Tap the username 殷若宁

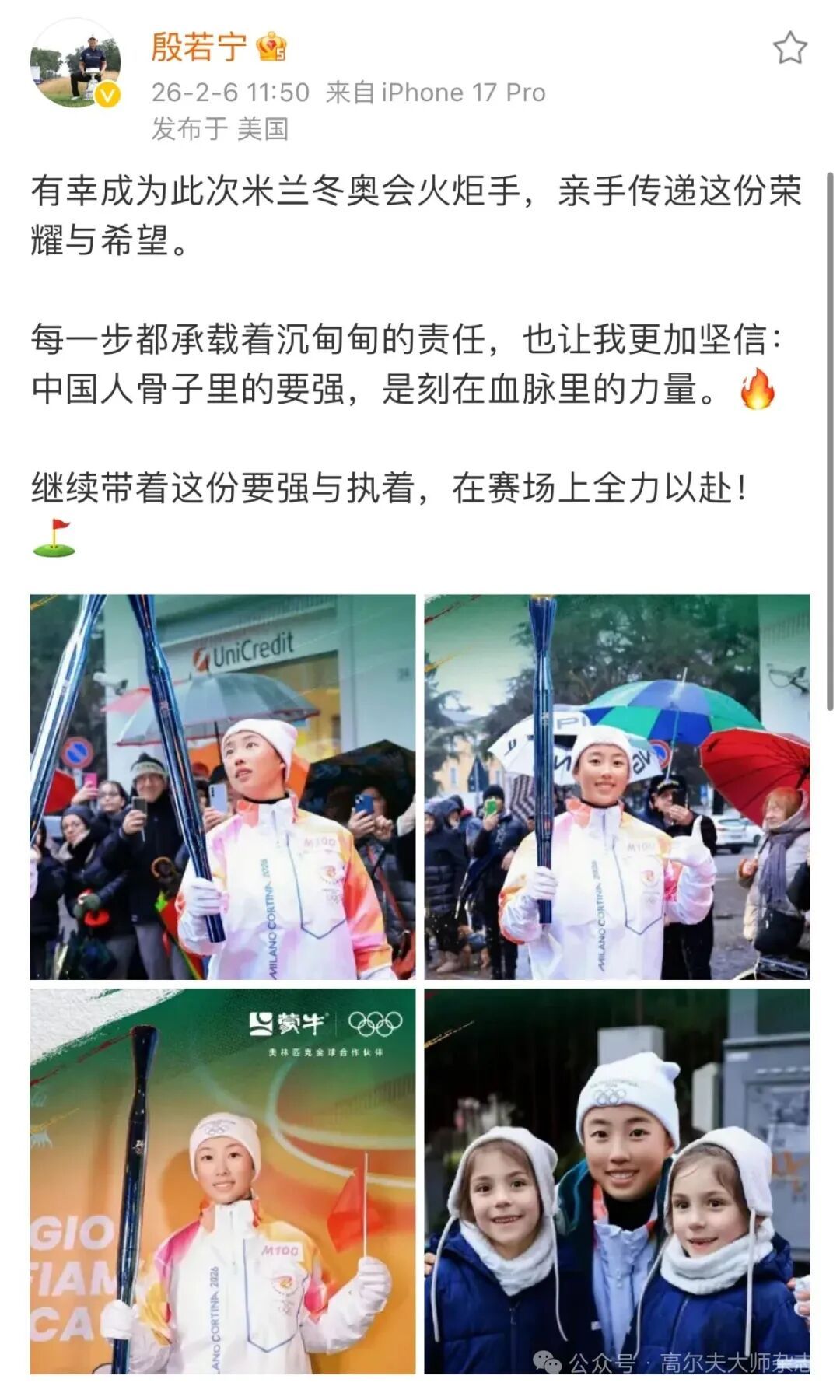pyautogui.click(x=199, y=47)
